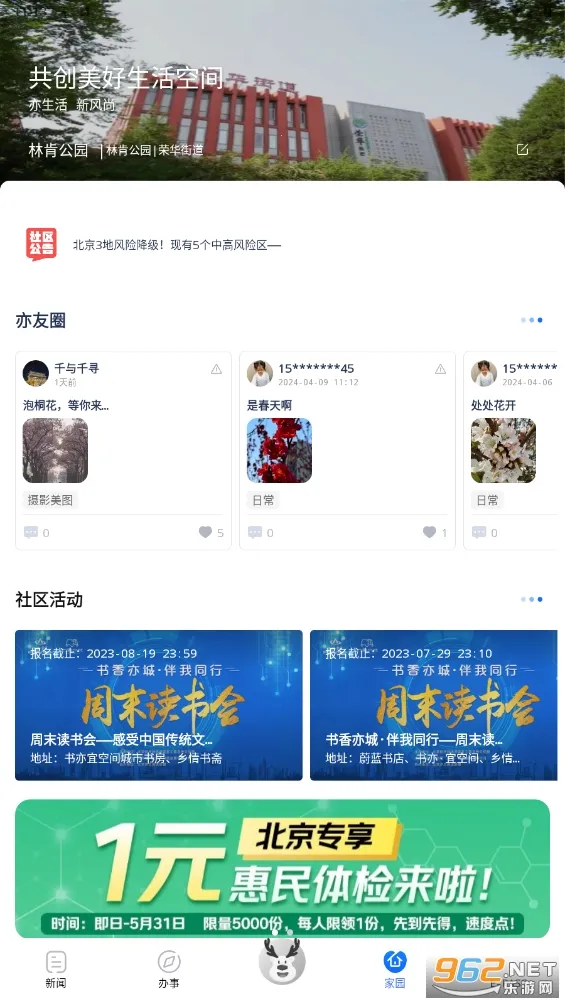Screen dimensions: 565x1004
Task: Comment on 千与千寻's post
Action: tap(31, 532)
